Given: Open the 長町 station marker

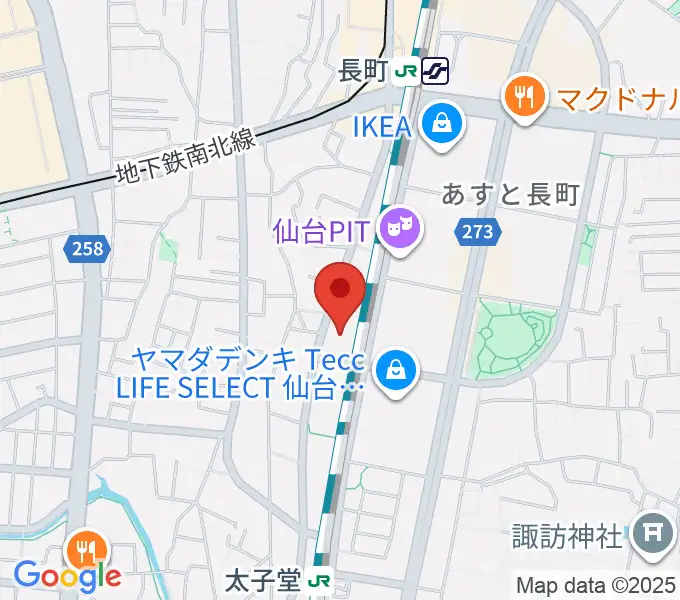Looking at the screenshot, I should [421, 71].
